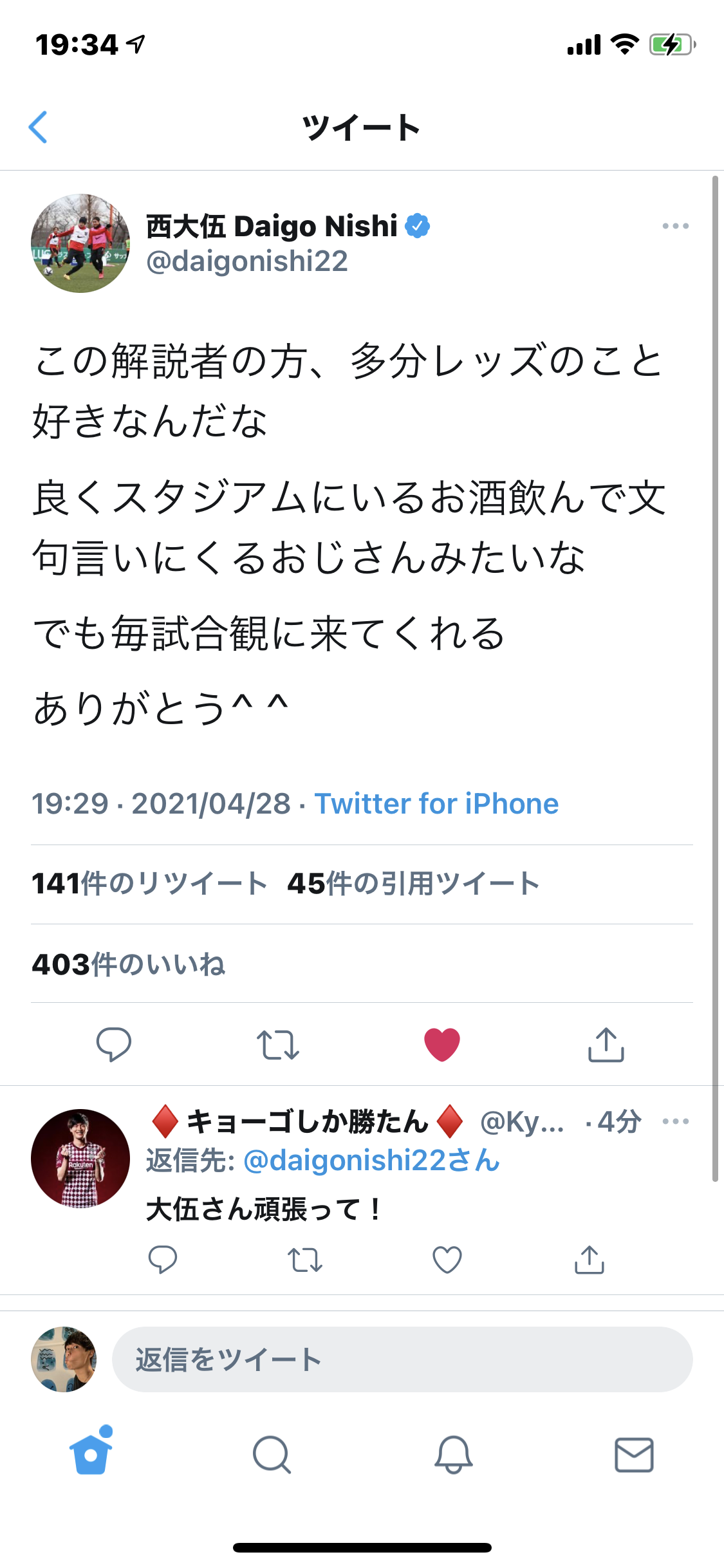Switch to the Home tab
724x1568 pixels.
91,1453
